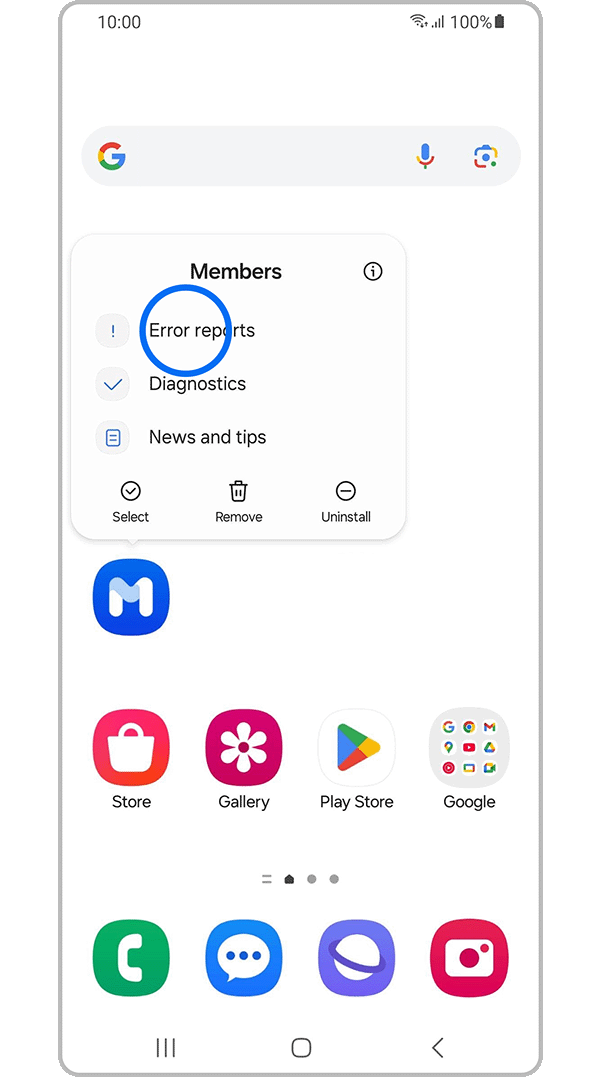600x1077 pixels.
Task: Open the Google apps folder
Action: tap(469, 748)
